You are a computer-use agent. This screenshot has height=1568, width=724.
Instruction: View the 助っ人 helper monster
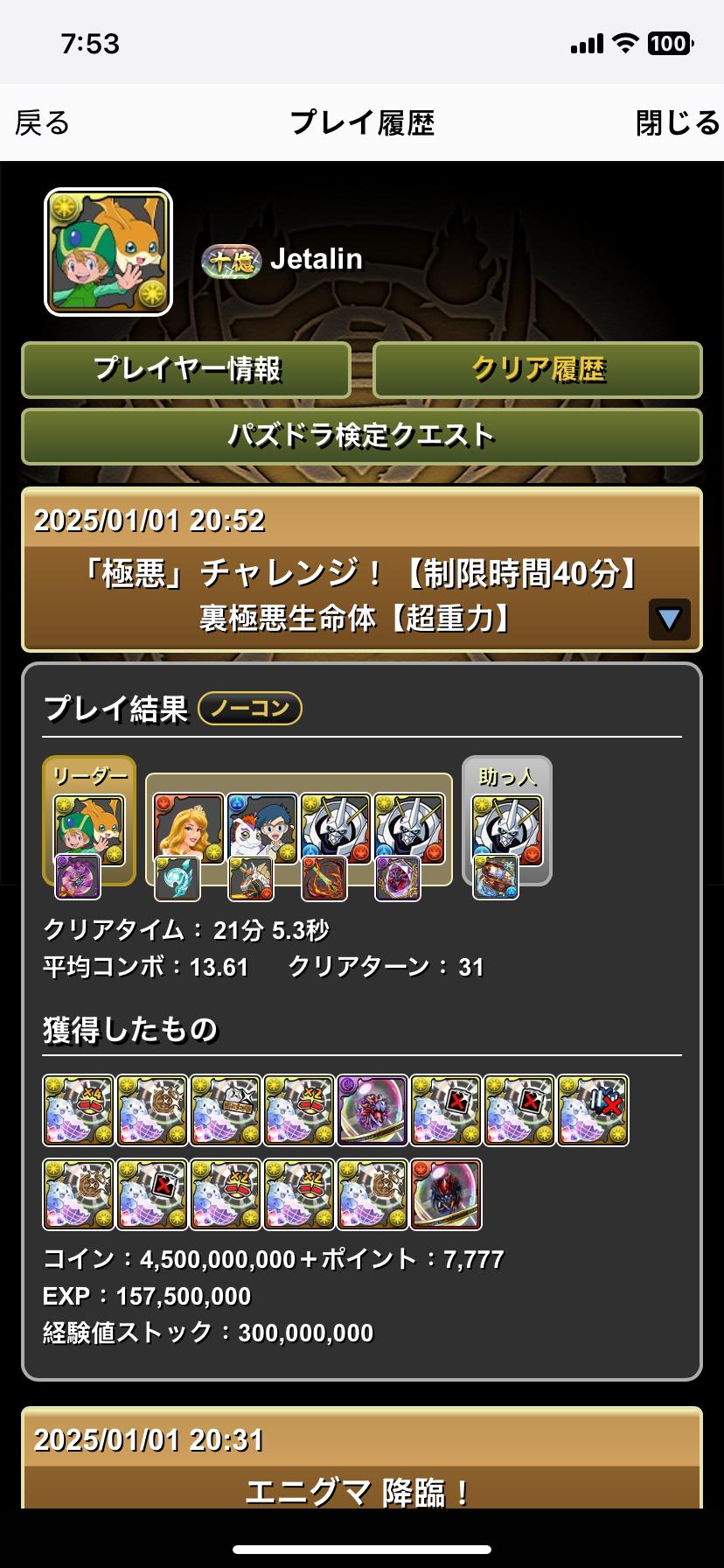click(x=507, y=828)
